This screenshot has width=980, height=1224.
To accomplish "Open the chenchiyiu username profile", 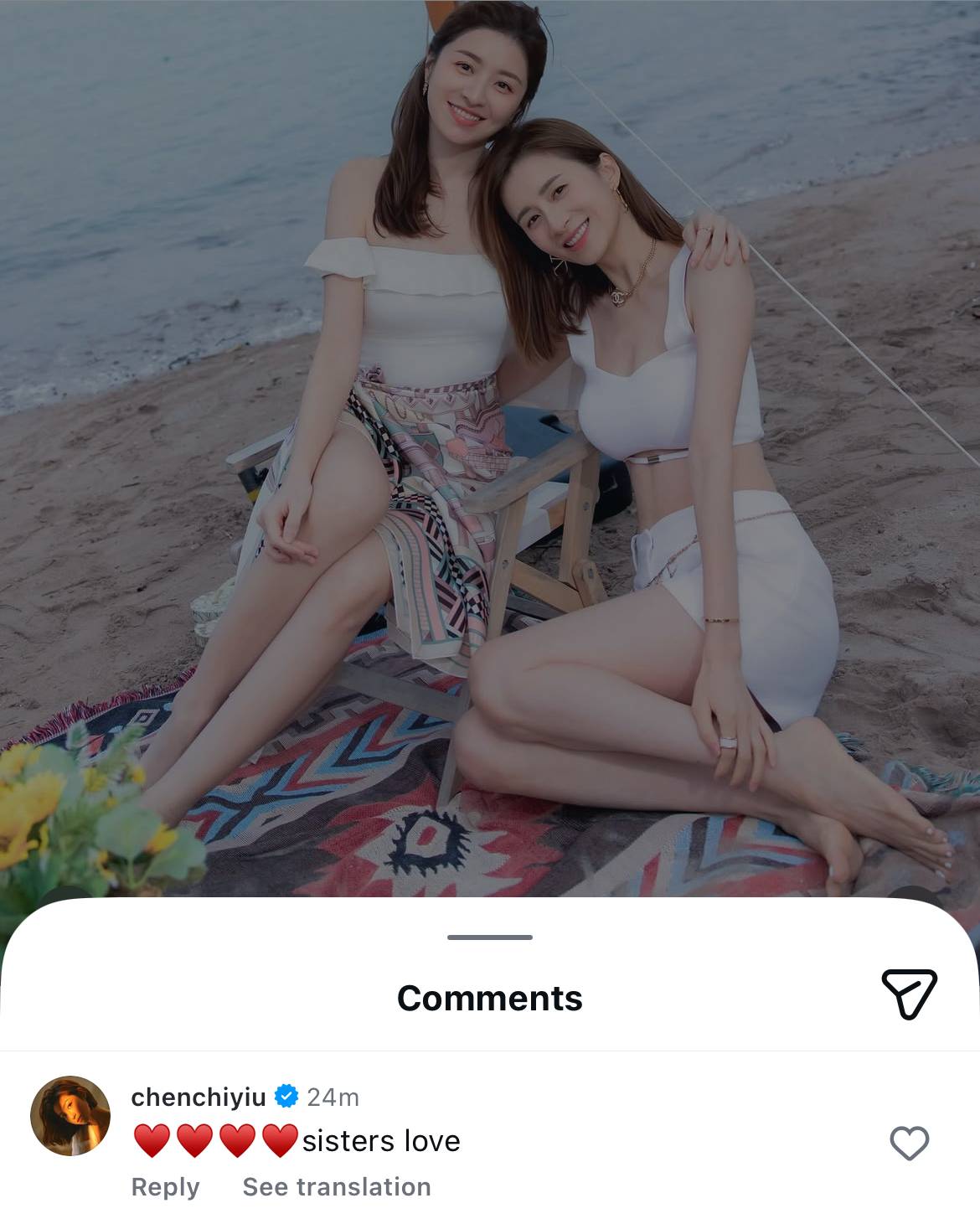I will tap(199, 1097).
